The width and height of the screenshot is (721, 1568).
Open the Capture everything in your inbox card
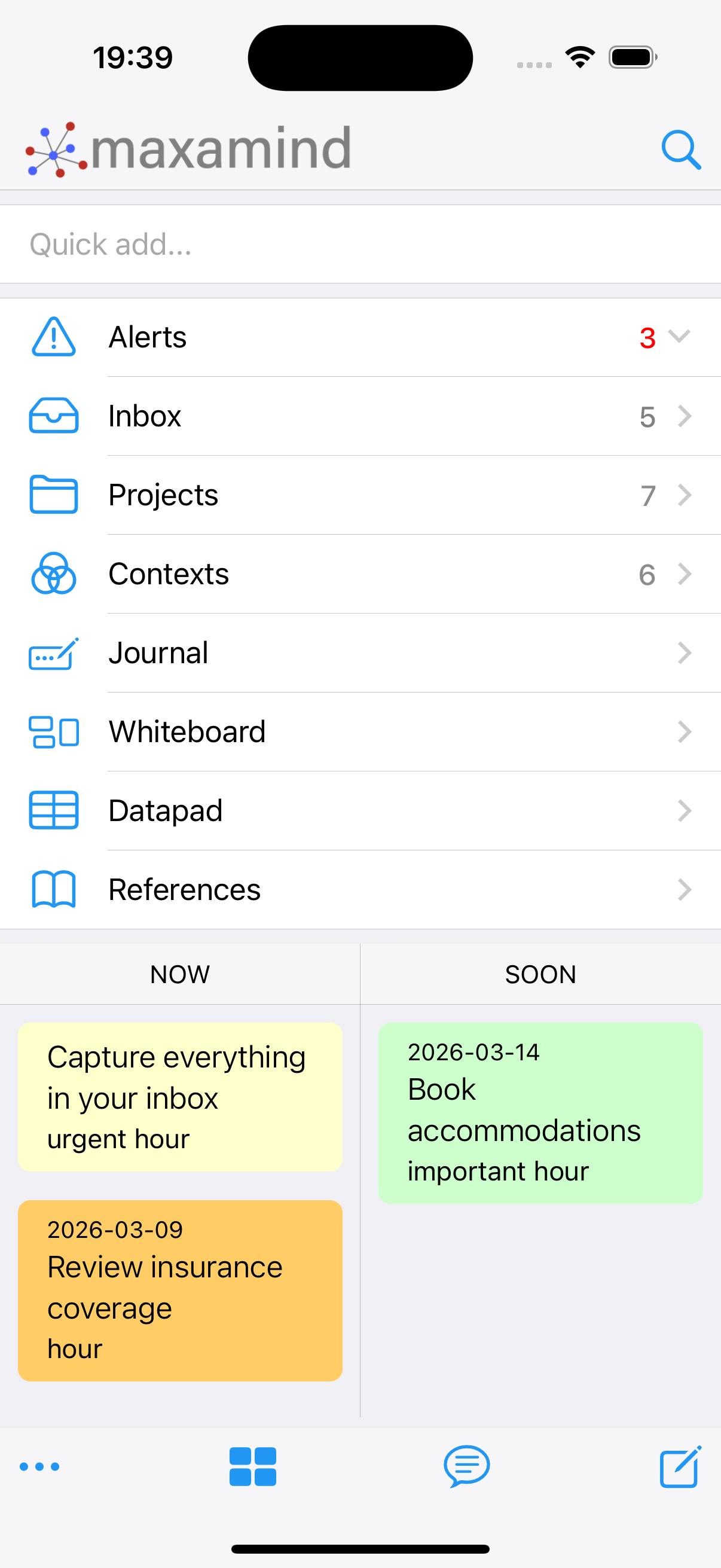point(179,1097)
